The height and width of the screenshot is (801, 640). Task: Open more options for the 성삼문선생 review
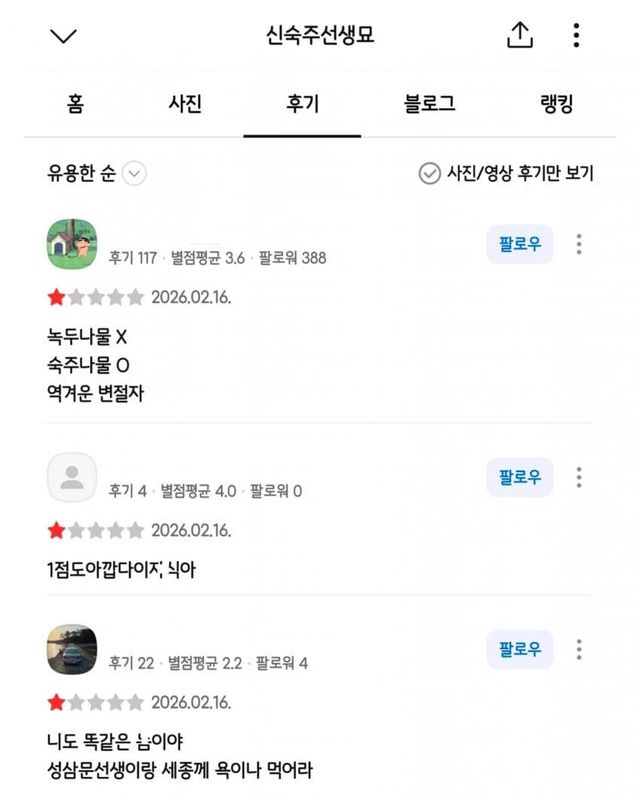point(579,650)
